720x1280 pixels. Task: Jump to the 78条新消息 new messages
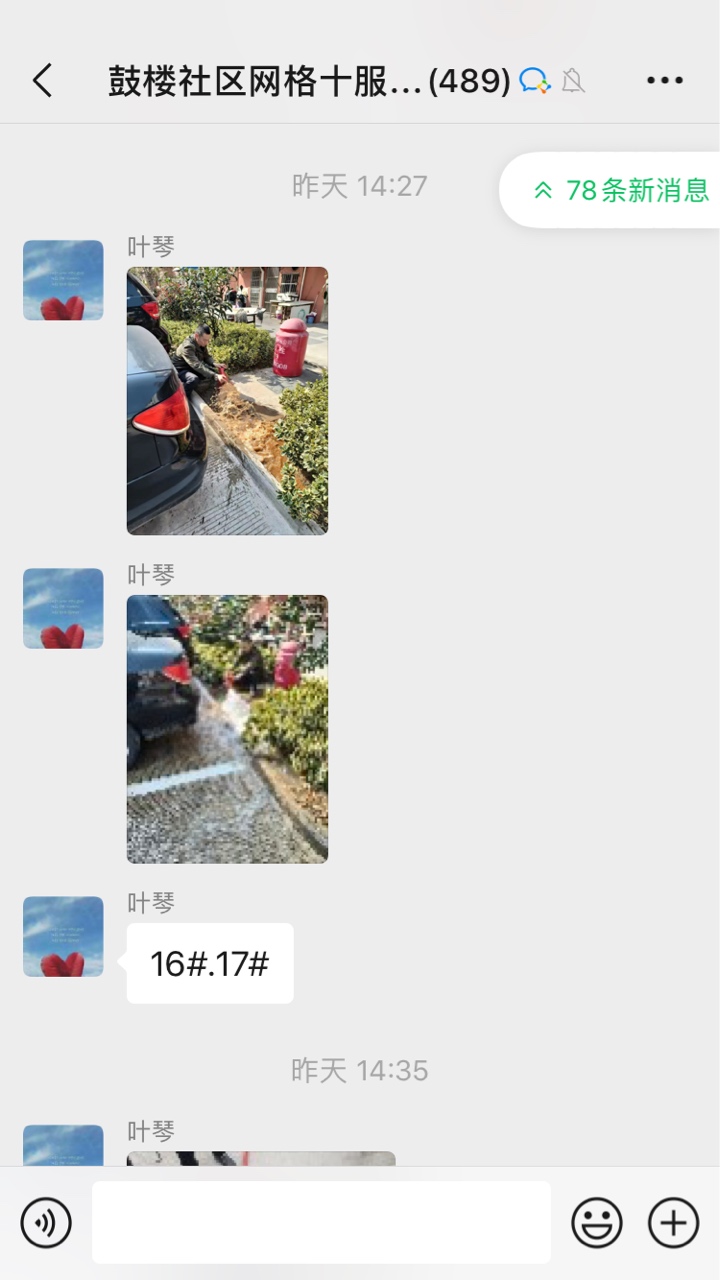622,190
